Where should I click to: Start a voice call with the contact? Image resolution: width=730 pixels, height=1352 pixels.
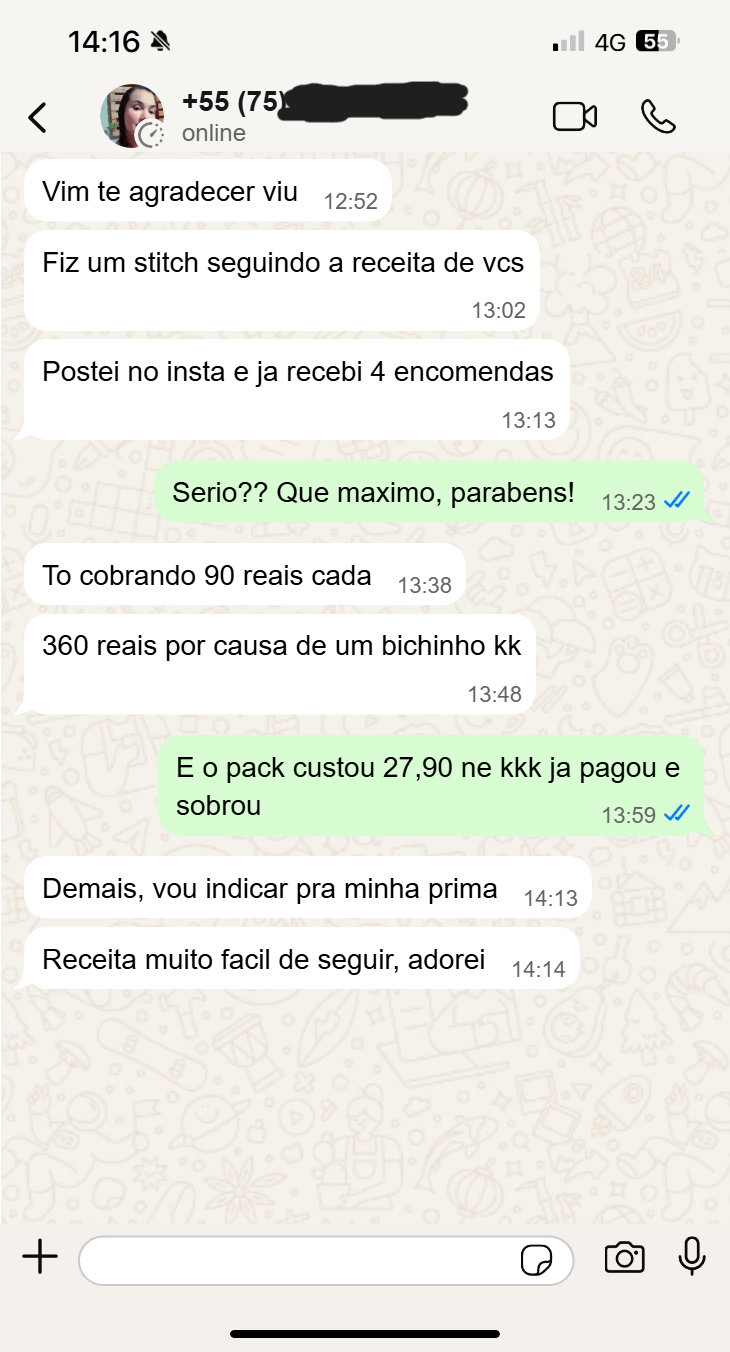(x=660, y=116)
